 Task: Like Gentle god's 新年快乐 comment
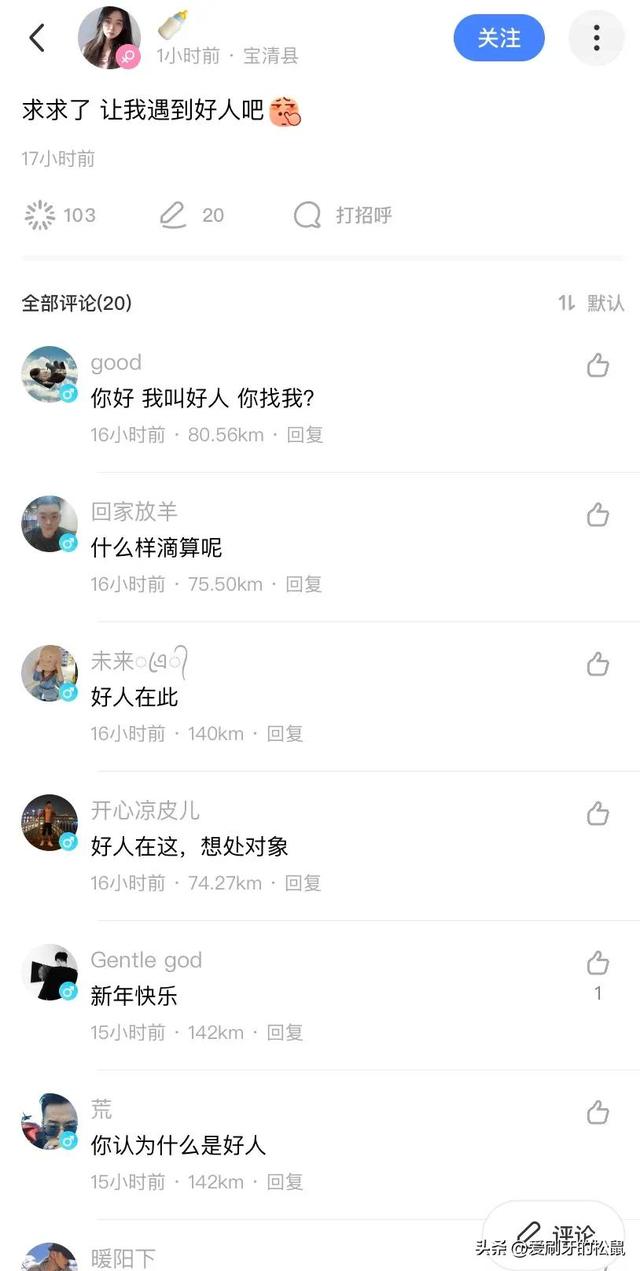pos(598,963)
